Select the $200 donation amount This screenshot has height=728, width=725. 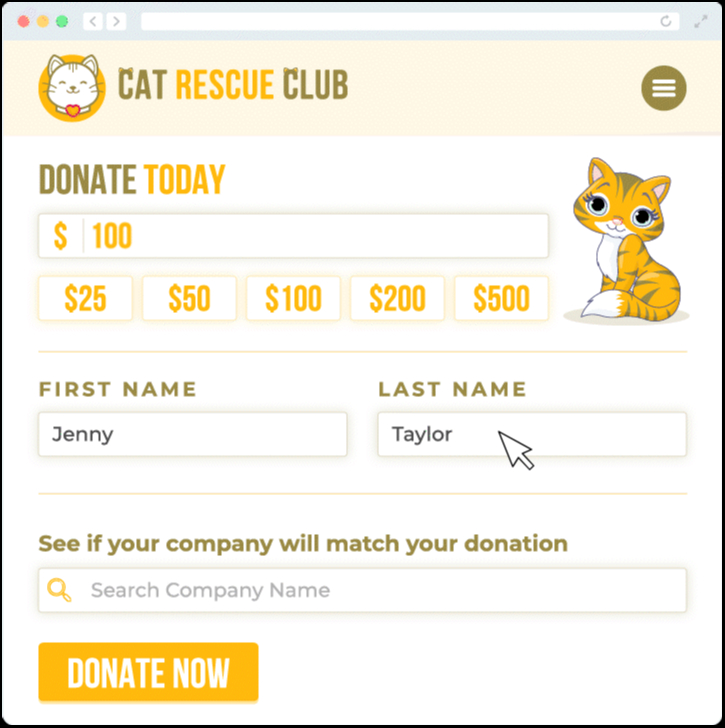tap(397, 298)
